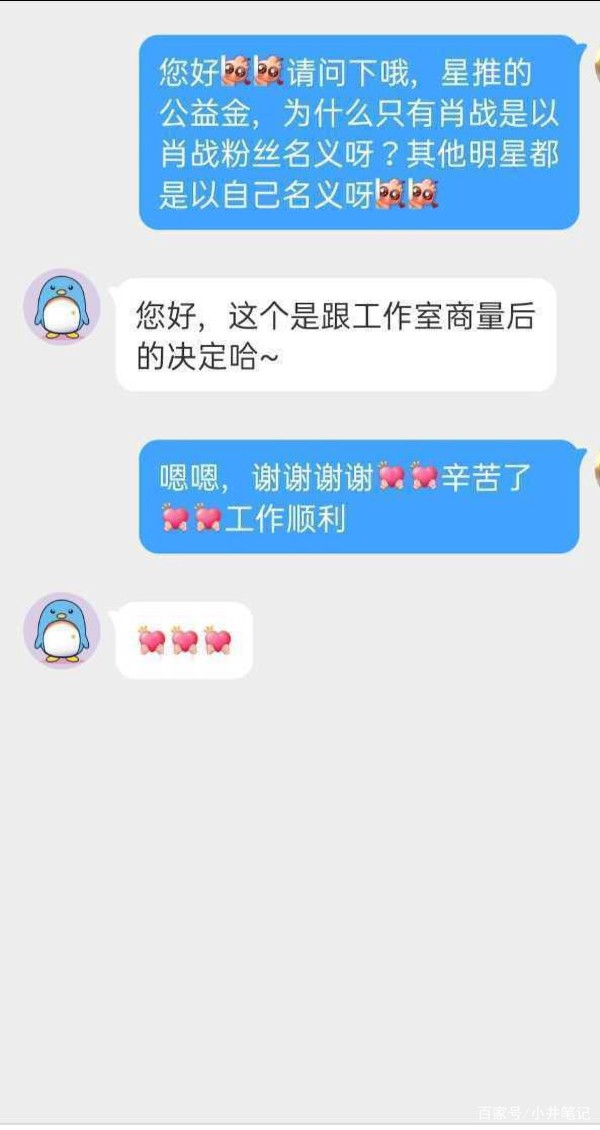Screen dimensions: 600x1130
Task: Tap penguin avatar beside the three-hearts message
Action: click(x=62, y=631)
